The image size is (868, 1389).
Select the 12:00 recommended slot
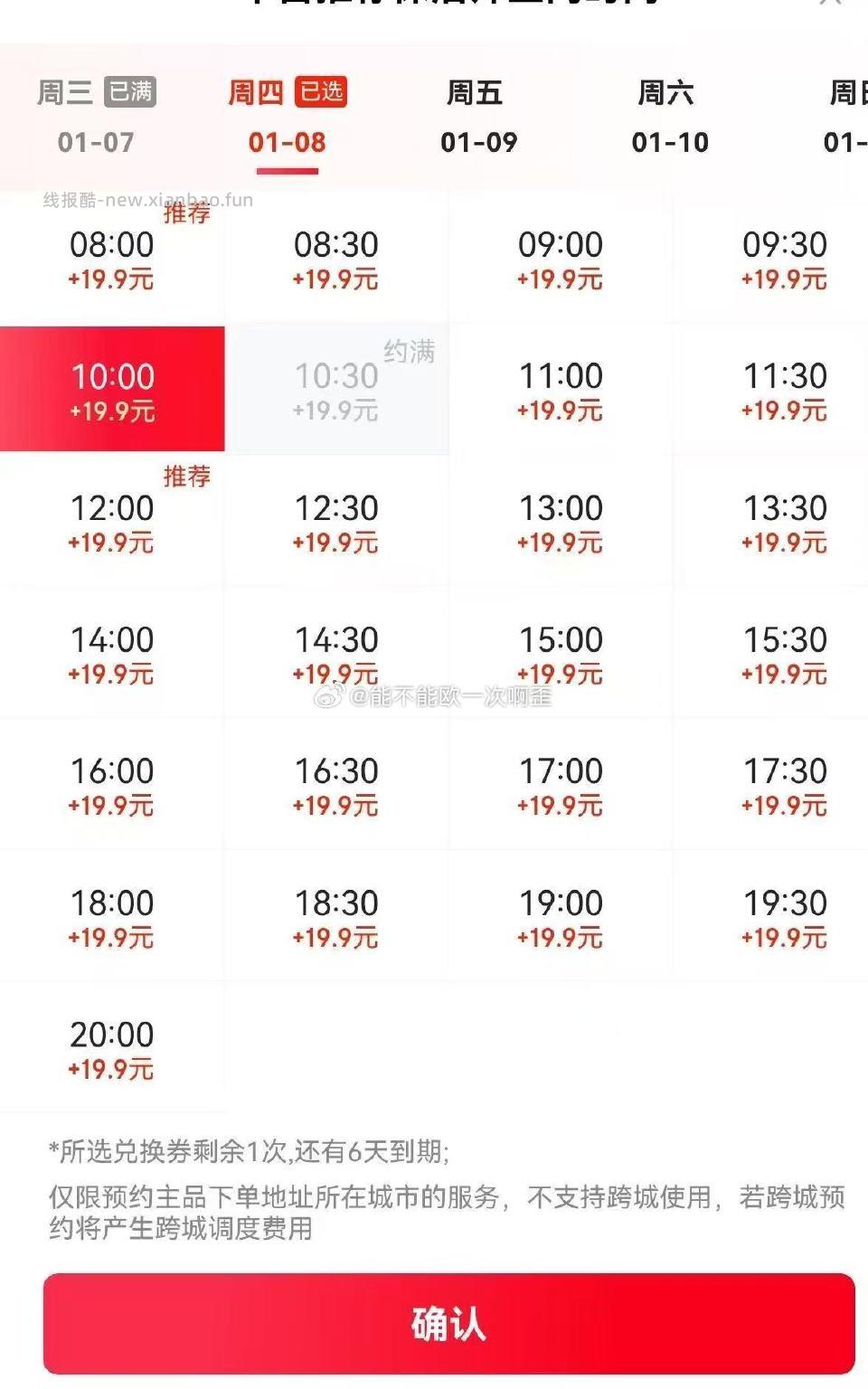click(112, 522)
